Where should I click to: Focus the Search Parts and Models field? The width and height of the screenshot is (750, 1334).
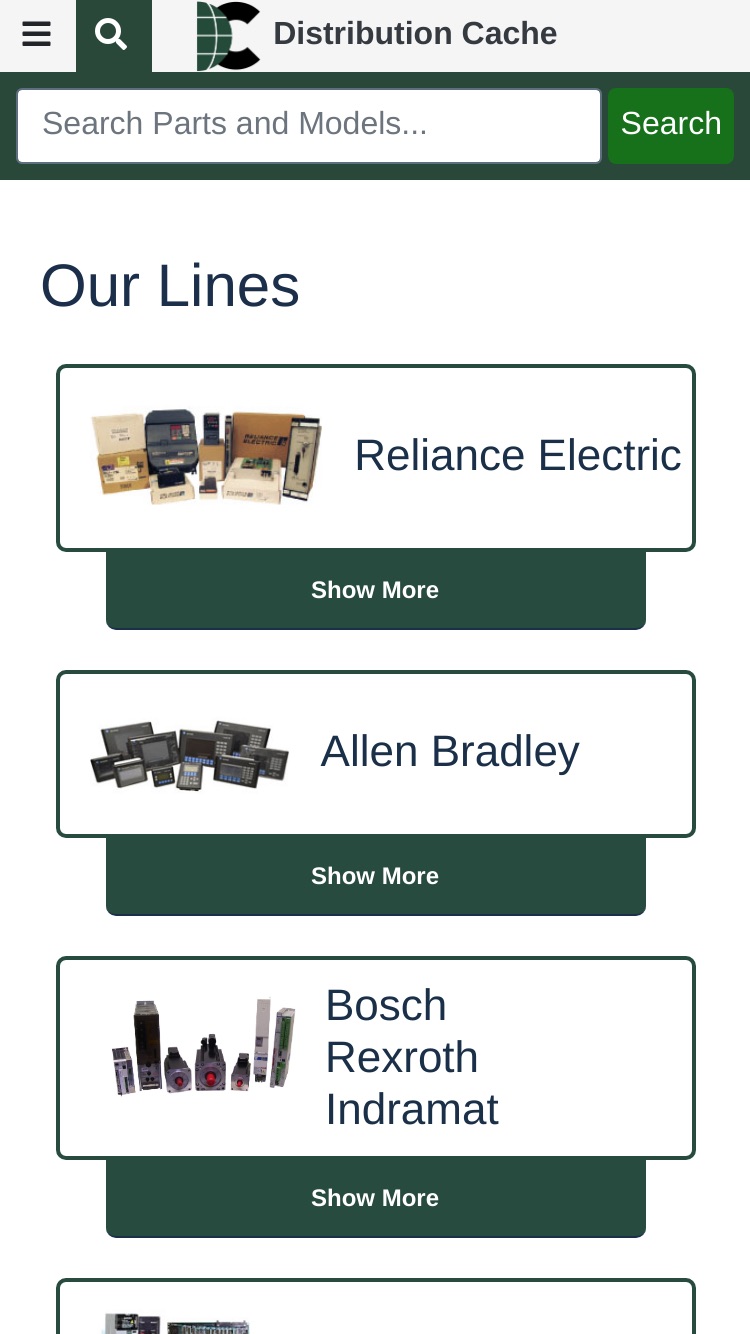[309, 125]
